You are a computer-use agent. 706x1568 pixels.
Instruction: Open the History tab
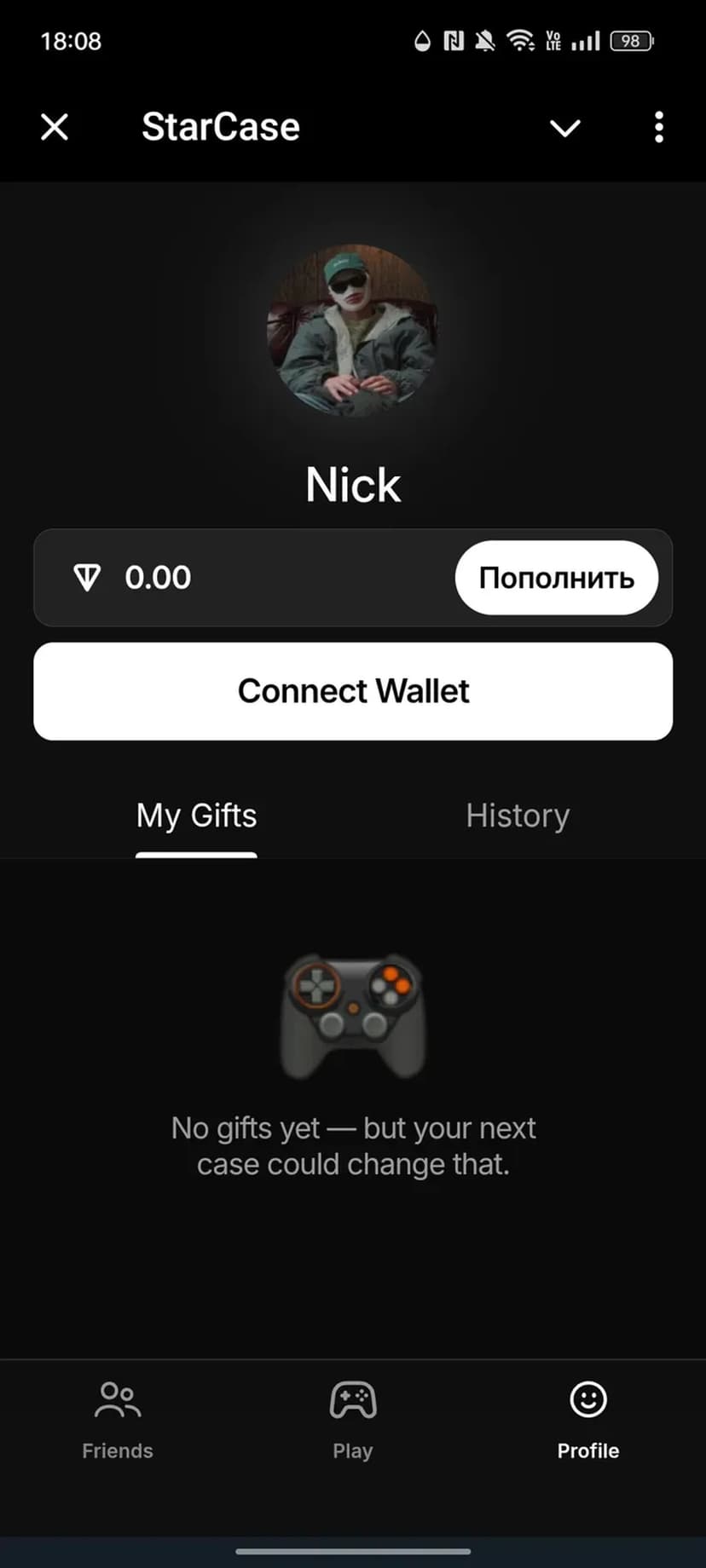click(x=517, y=816)
